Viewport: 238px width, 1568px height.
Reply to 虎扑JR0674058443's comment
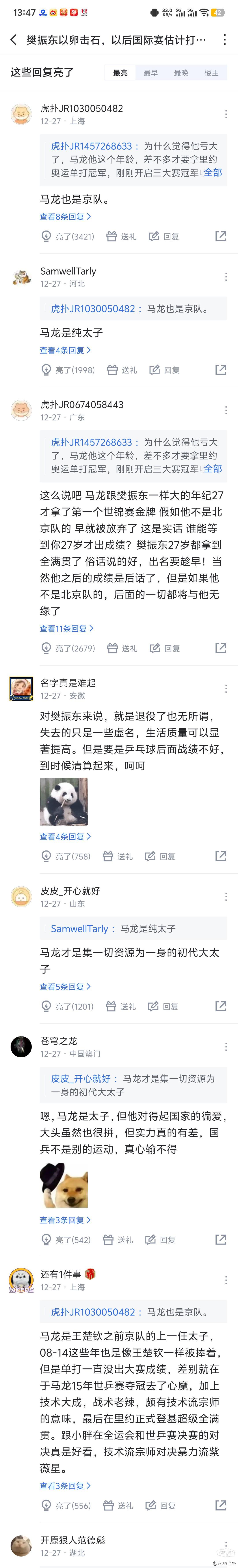164,648
